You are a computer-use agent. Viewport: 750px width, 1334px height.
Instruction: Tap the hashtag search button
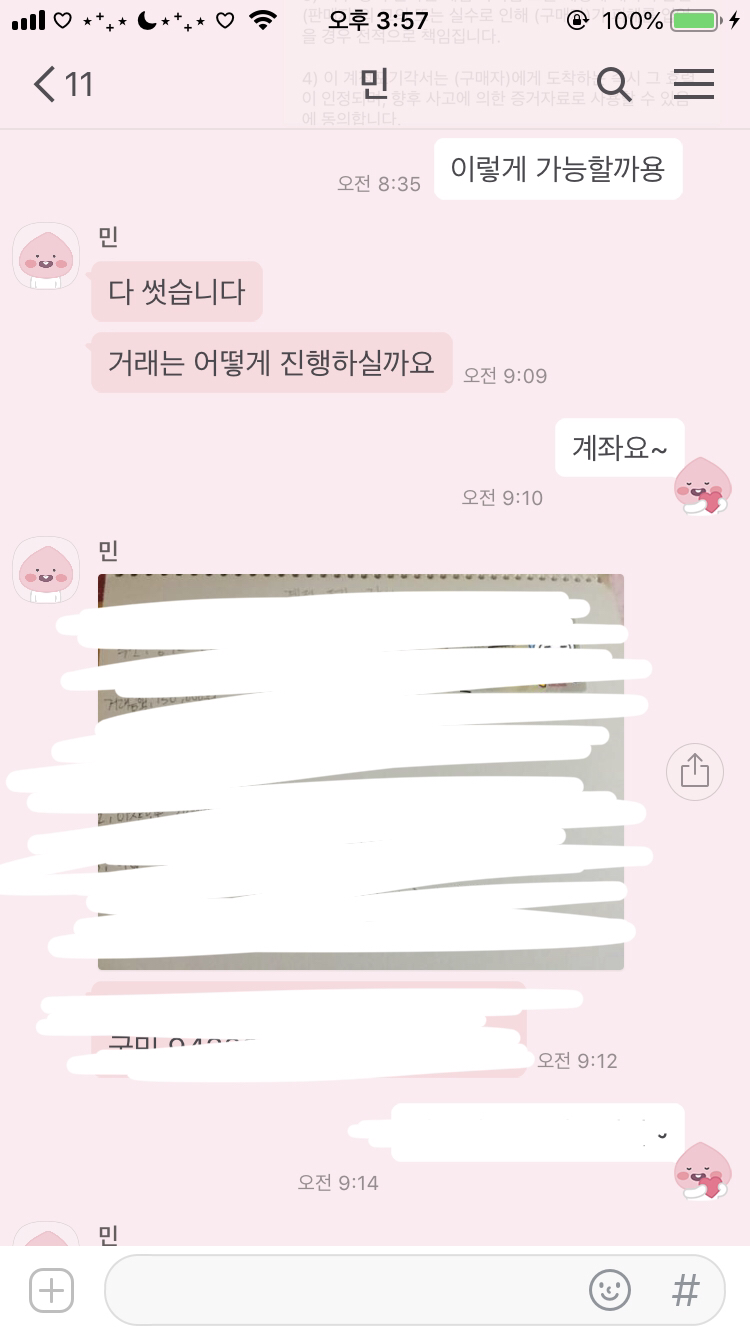click(685, 1290)
